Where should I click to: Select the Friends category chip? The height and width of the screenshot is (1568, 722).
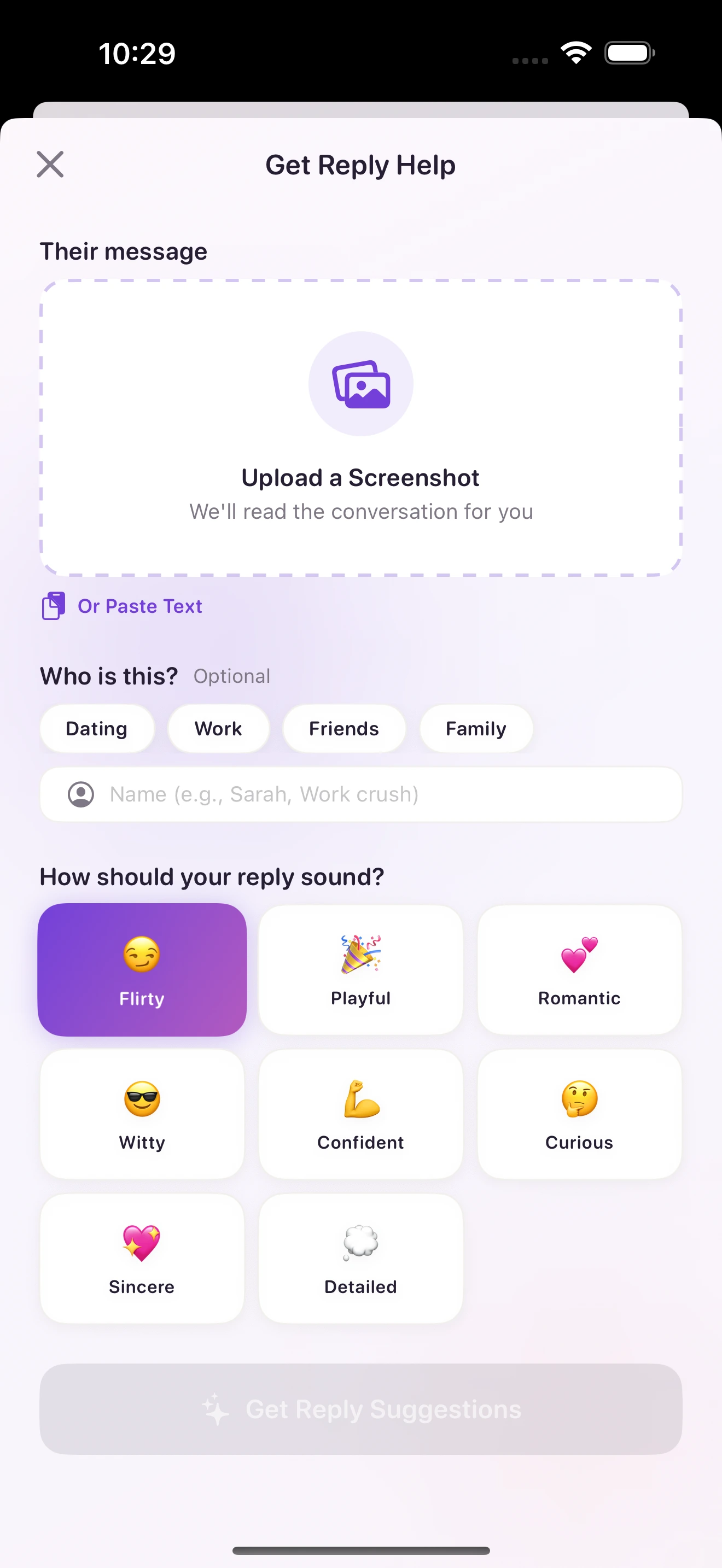click(344, 728)
